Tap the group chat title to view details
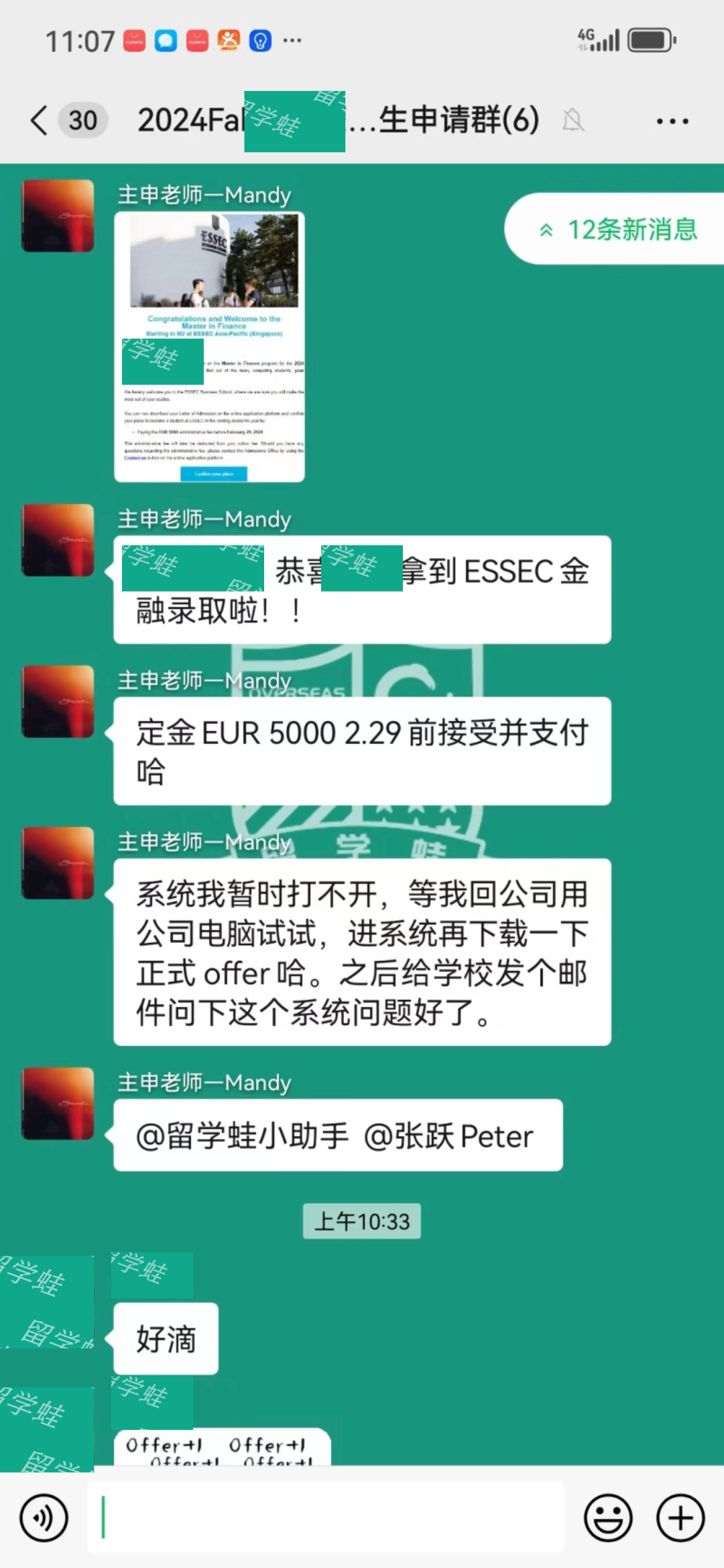 click(x=335, y=121)
